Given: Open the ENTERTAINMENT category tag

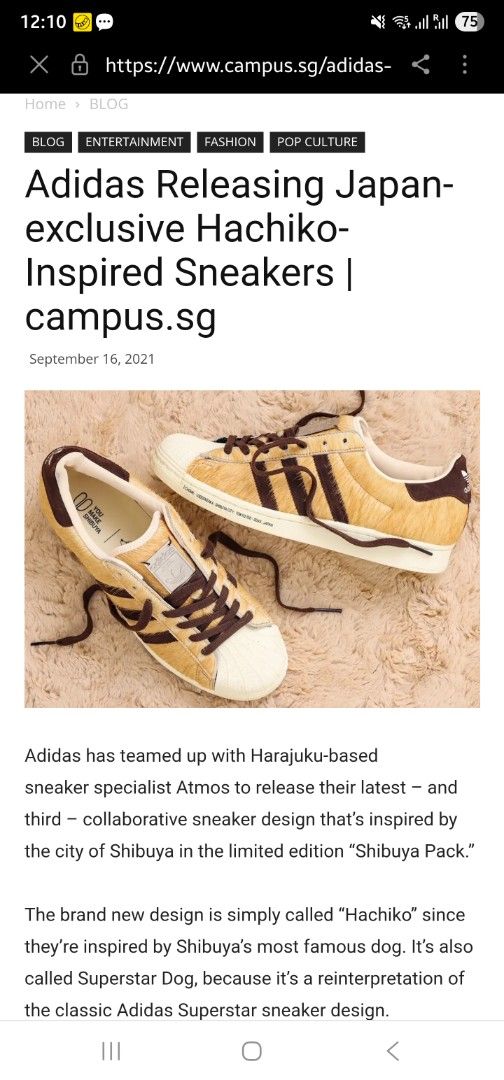Looking at the screenshot, I should (134, 142).
